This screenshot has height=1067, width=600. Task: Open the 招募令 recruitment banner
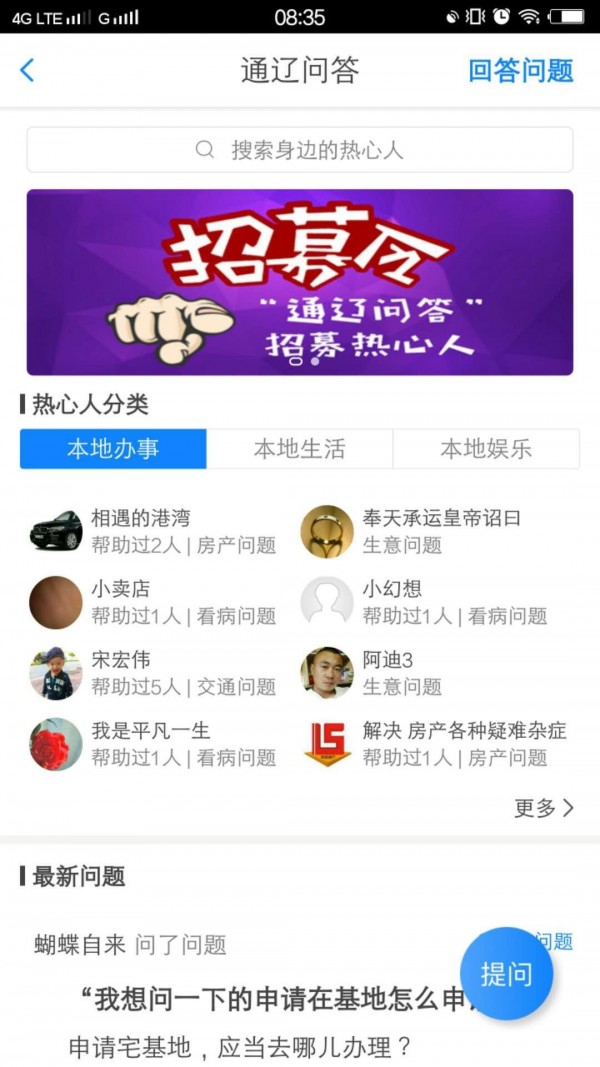tap(300, 282)
